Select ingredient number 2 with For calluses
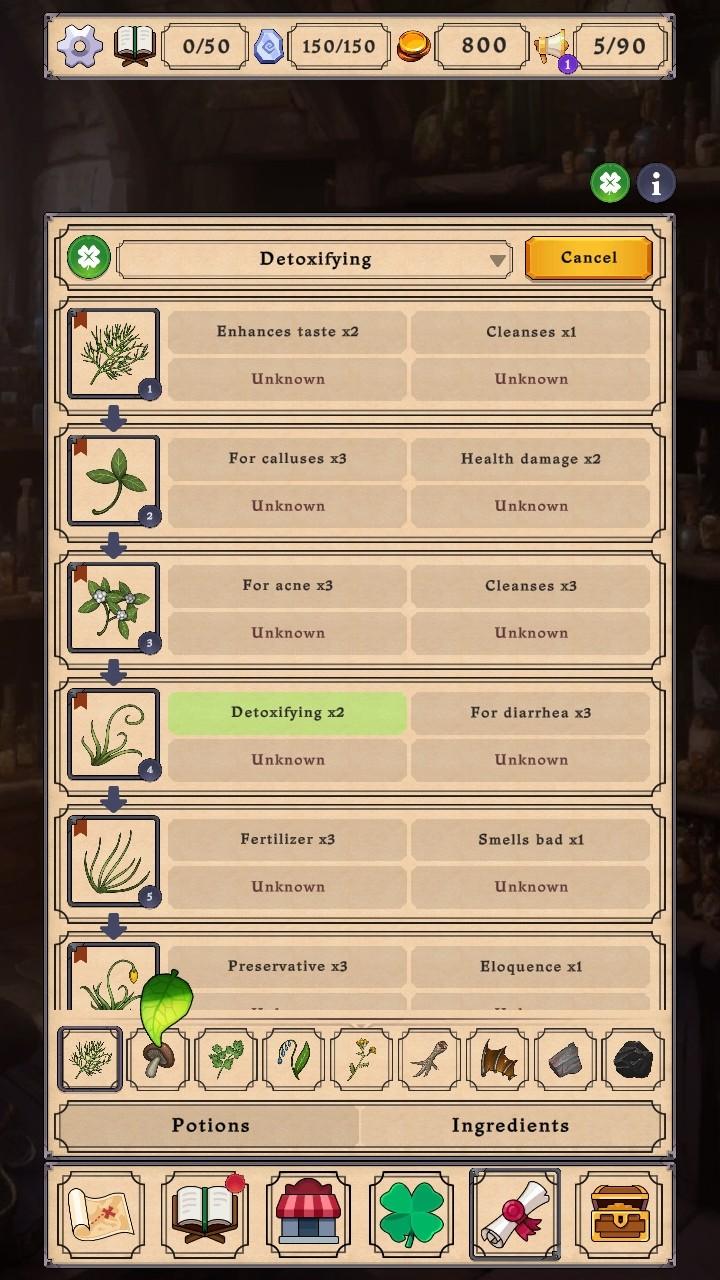The image size is (720, 1280). click(113, 480)
